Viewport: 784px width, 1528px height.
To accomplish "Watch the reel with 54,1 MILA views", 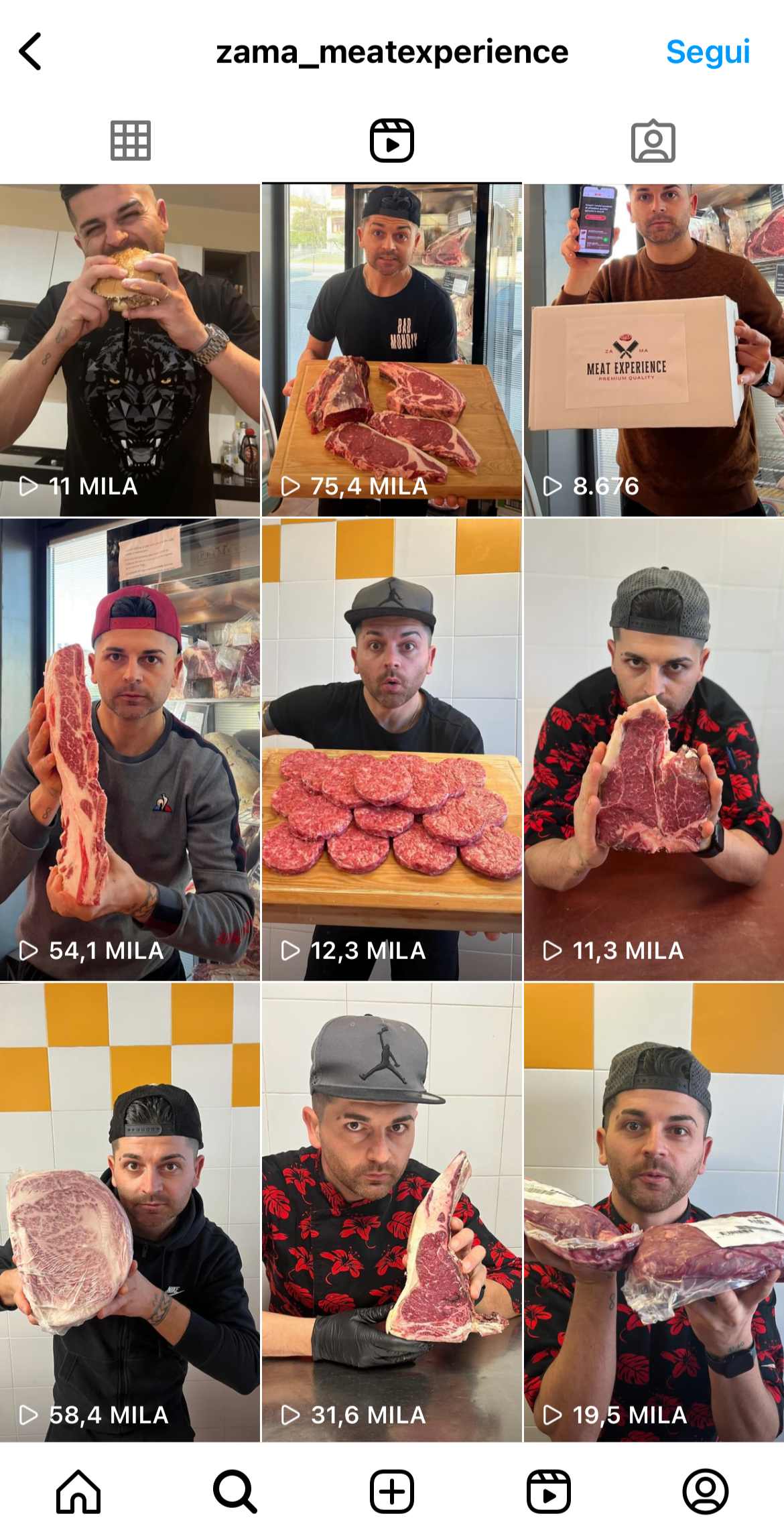I will coord(130,749).
